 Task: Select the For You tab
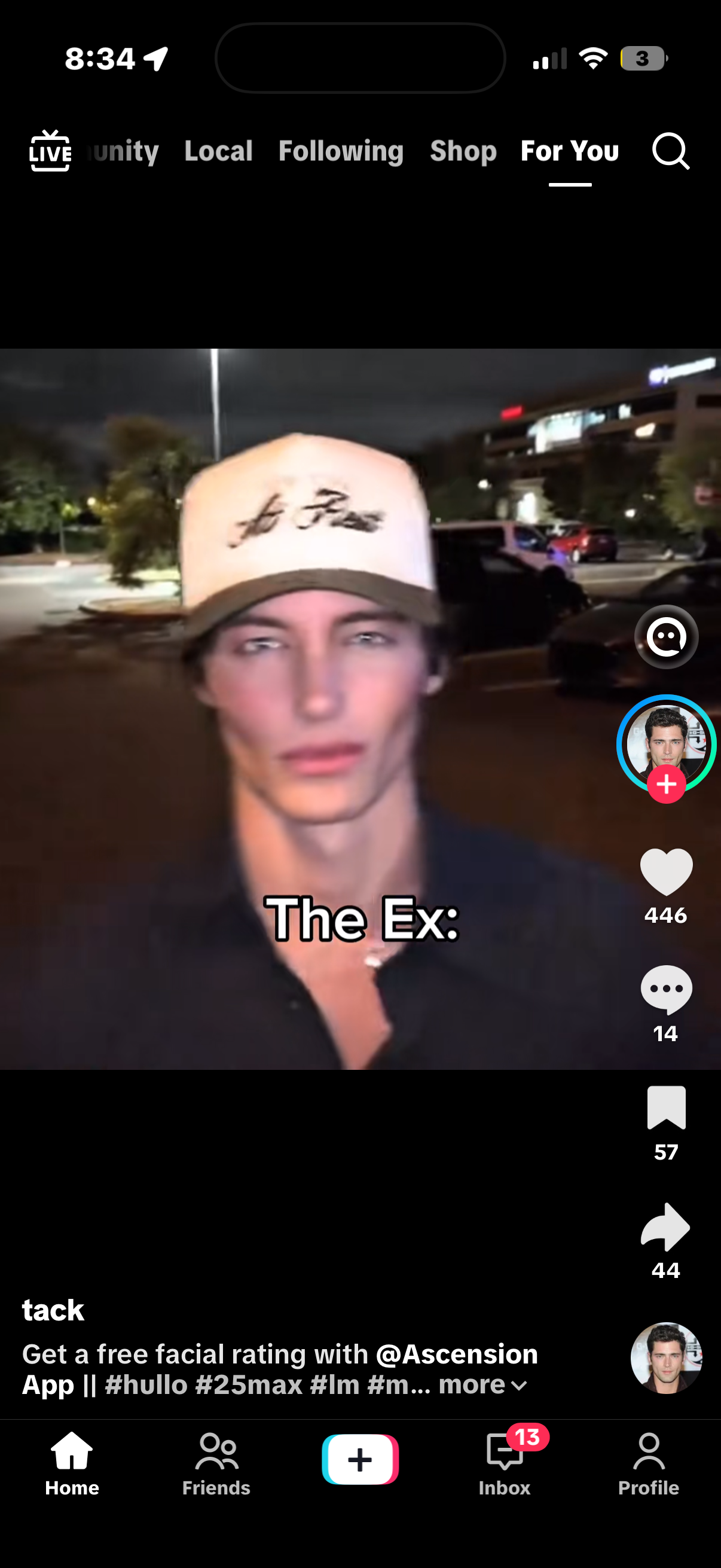(570, 151)
